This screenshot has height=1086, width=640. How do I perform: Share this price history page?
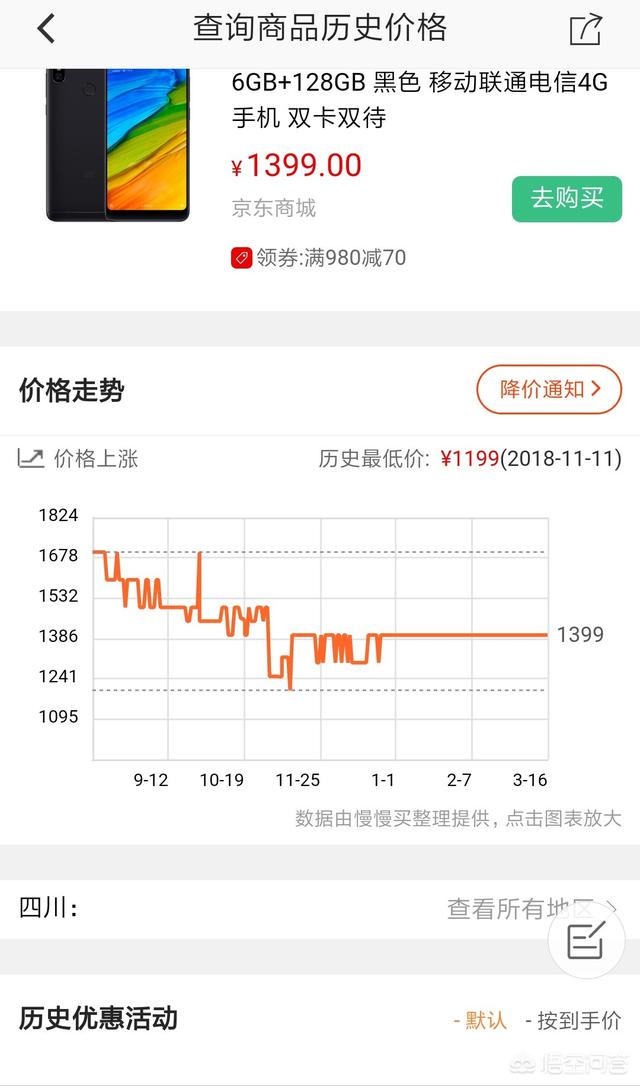click(x=585, y=29)
